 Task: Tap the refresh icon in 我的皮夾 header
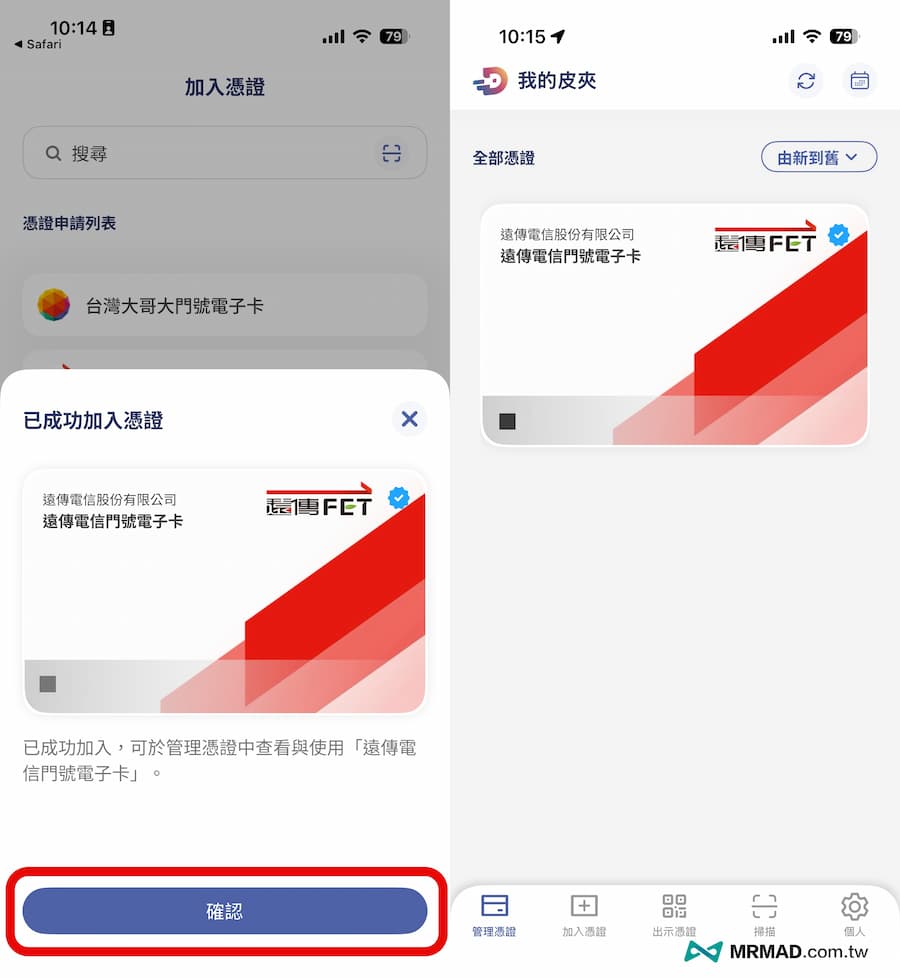(x=806, y=81)
